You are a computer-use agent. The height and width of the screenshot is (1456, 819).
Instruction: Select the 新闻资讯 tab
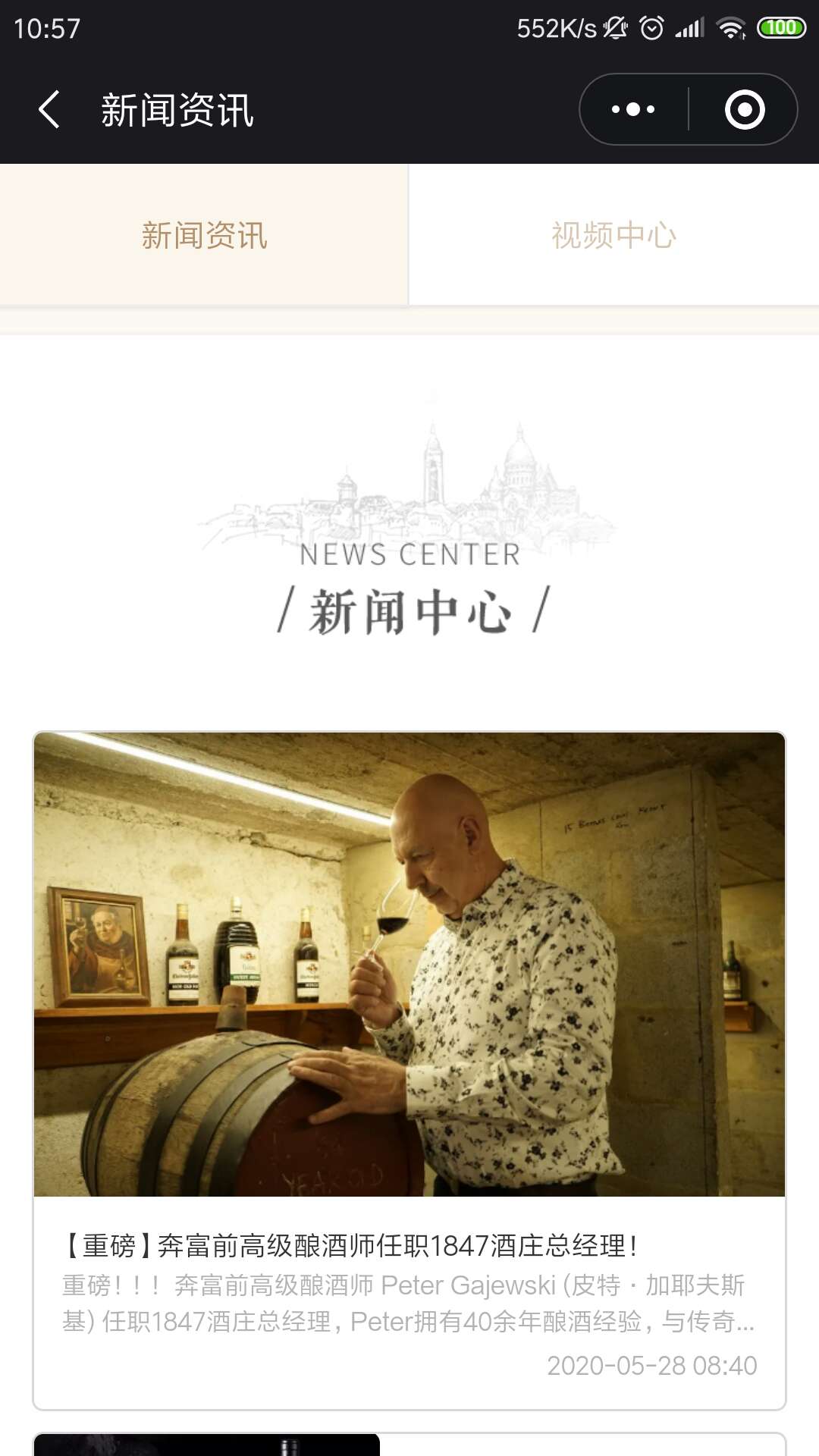coord(204,235)
